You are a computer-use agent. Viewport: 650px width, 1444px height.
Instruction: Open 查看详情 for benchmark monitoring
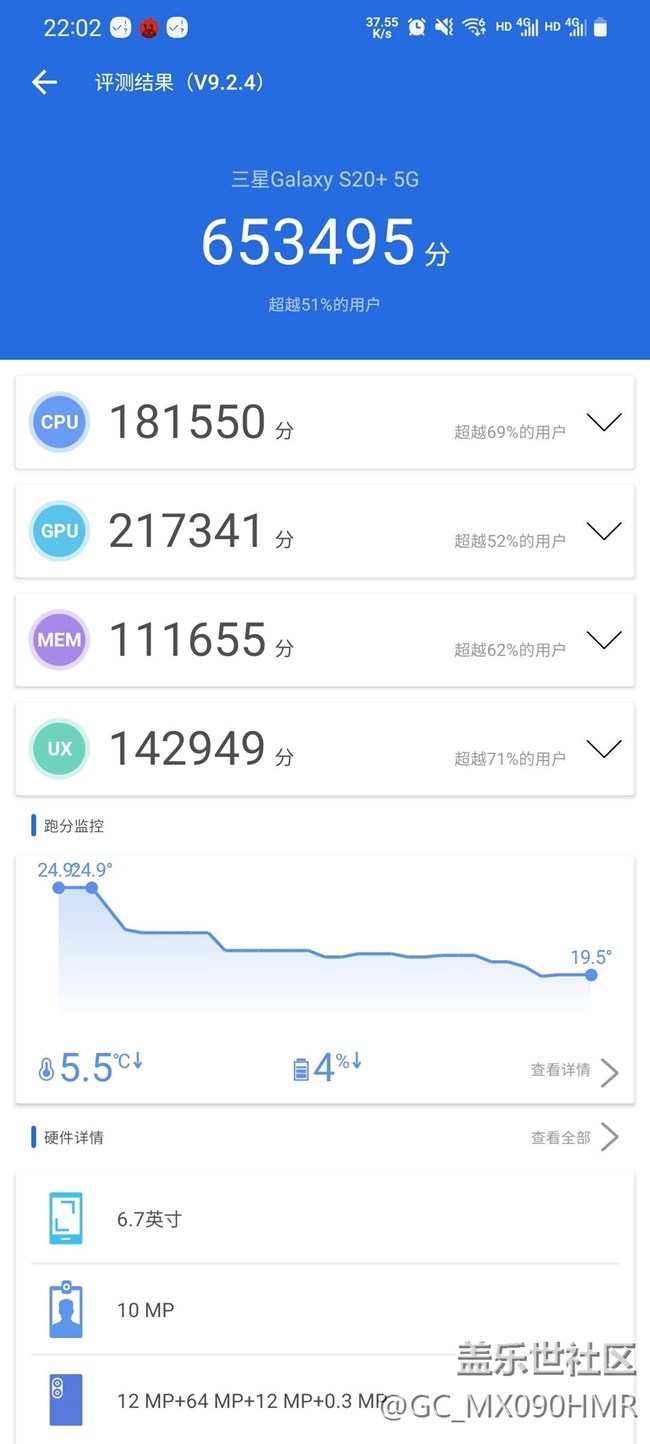point(574,1071)
